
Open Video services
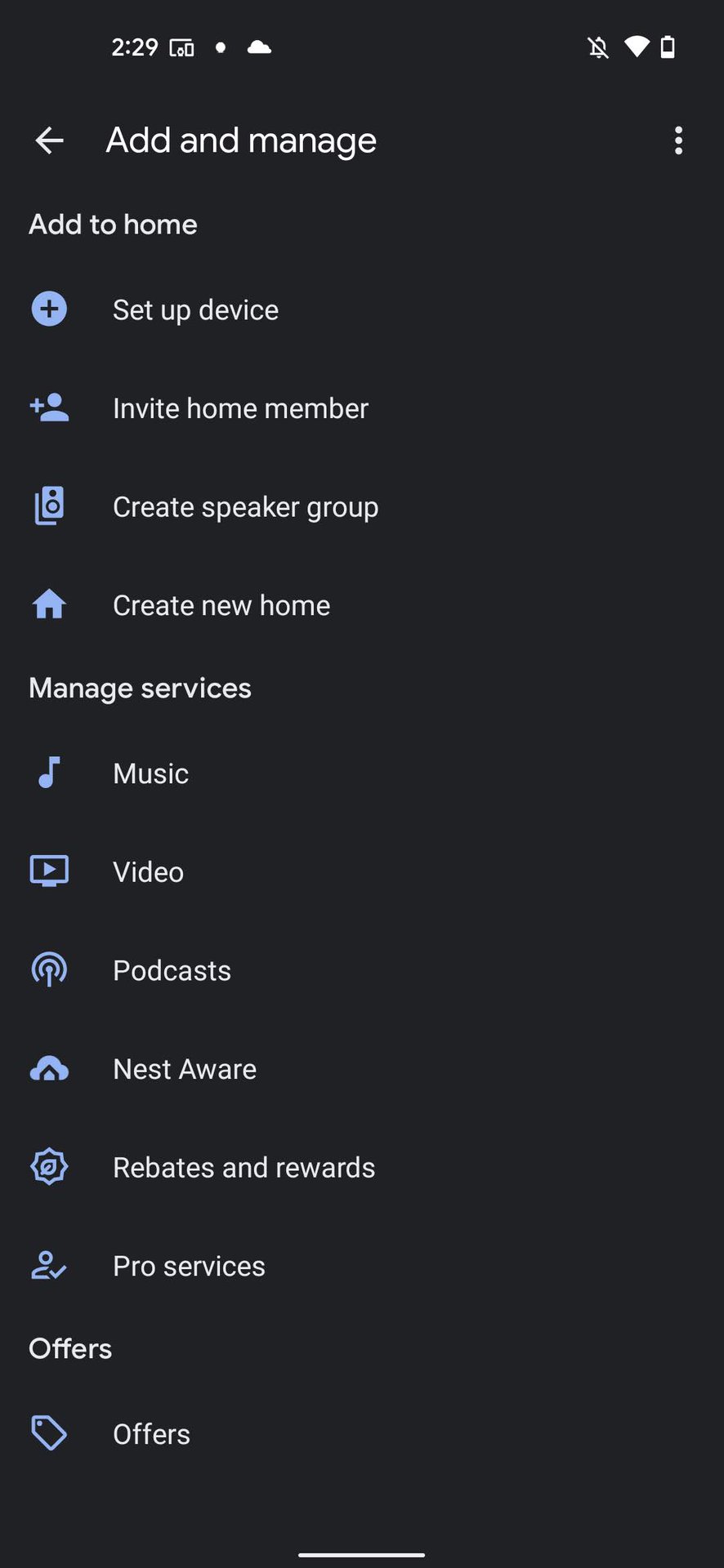click(148, 872)
